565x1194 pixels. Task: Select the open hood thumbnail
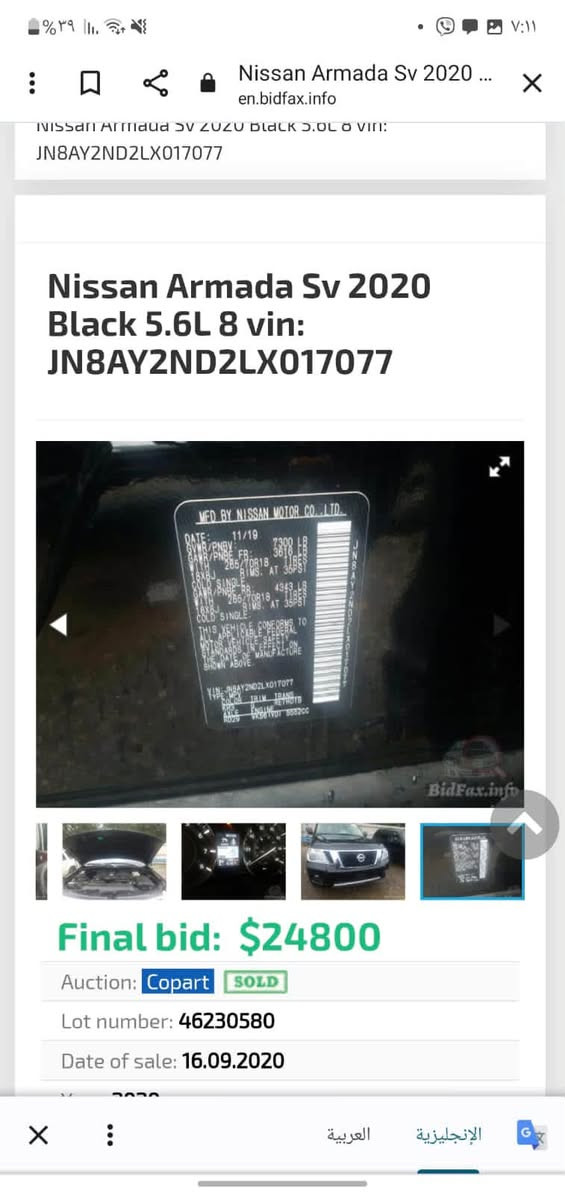113,861
